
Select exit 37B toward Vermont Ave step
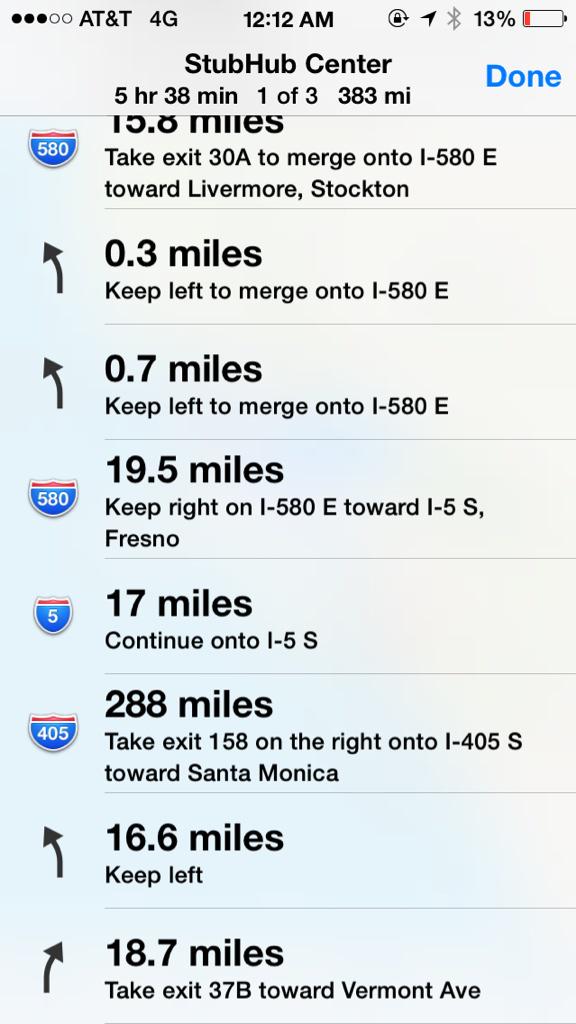coord(288,966)
